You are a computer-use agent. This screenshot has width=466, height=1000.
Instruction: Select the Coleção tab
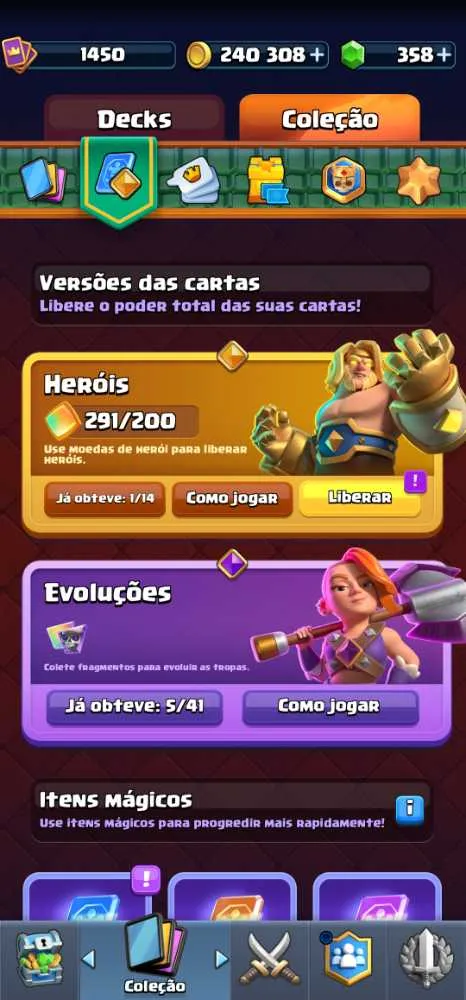[x=330, y=119]
